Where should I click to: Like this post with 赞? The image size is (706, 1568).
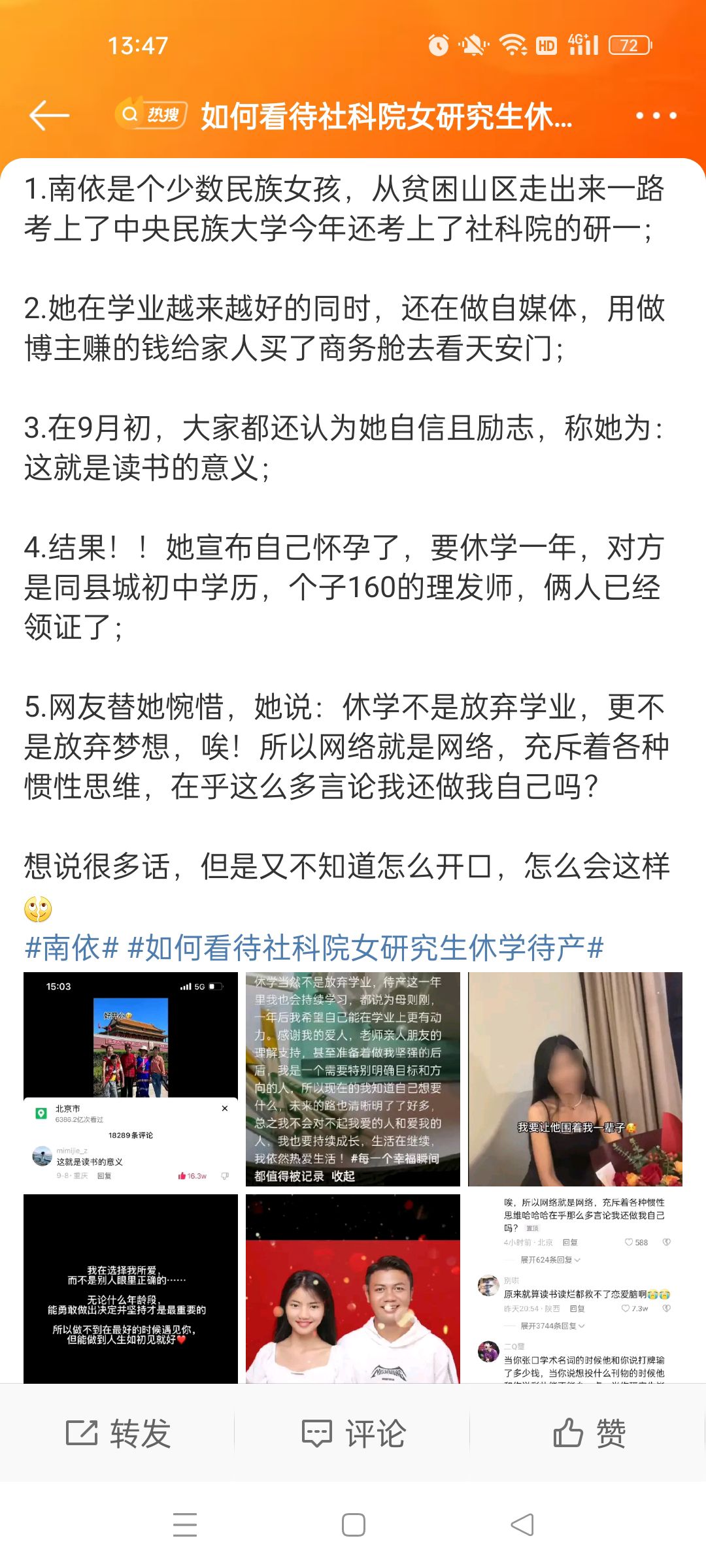[588, 1433]
